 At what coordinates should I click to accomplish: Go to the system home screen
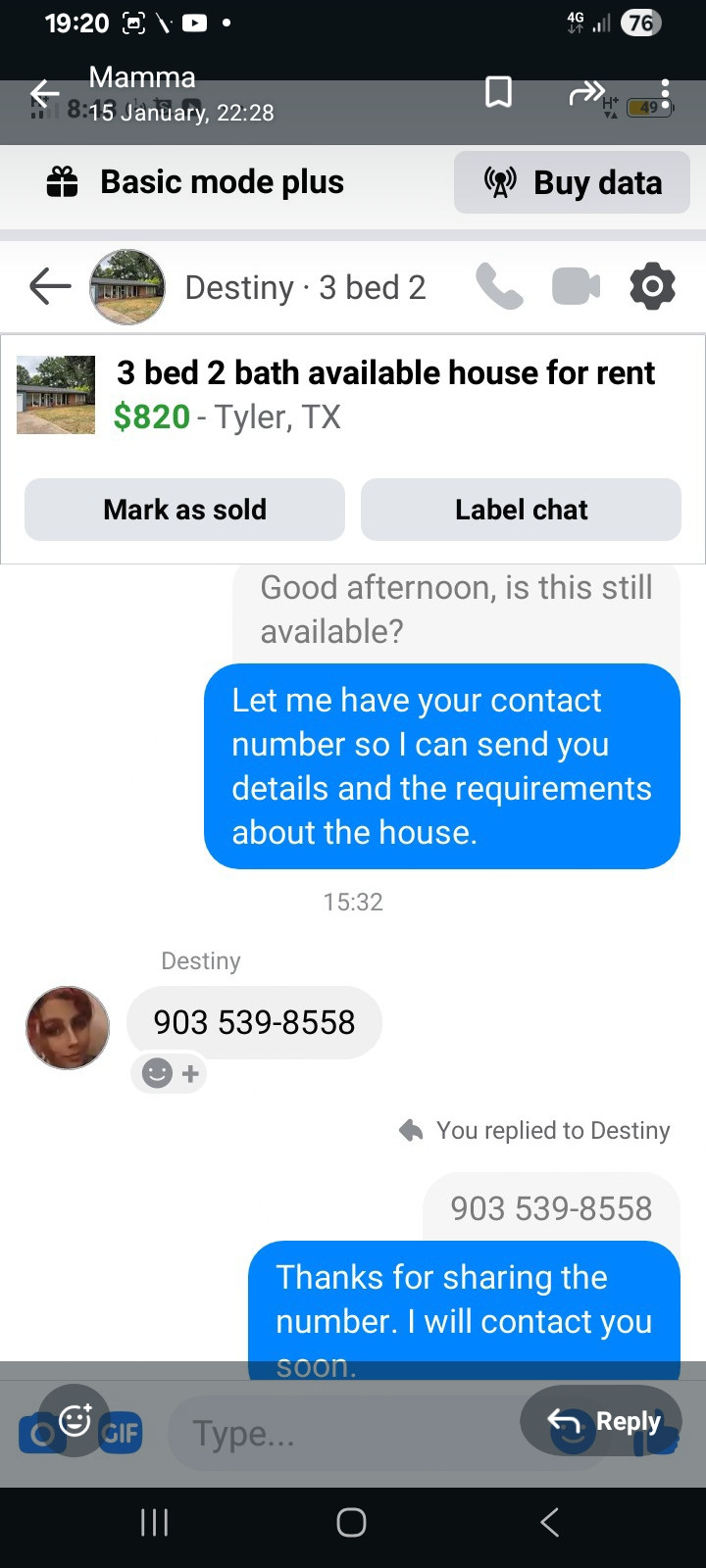tap(351, 1522)
